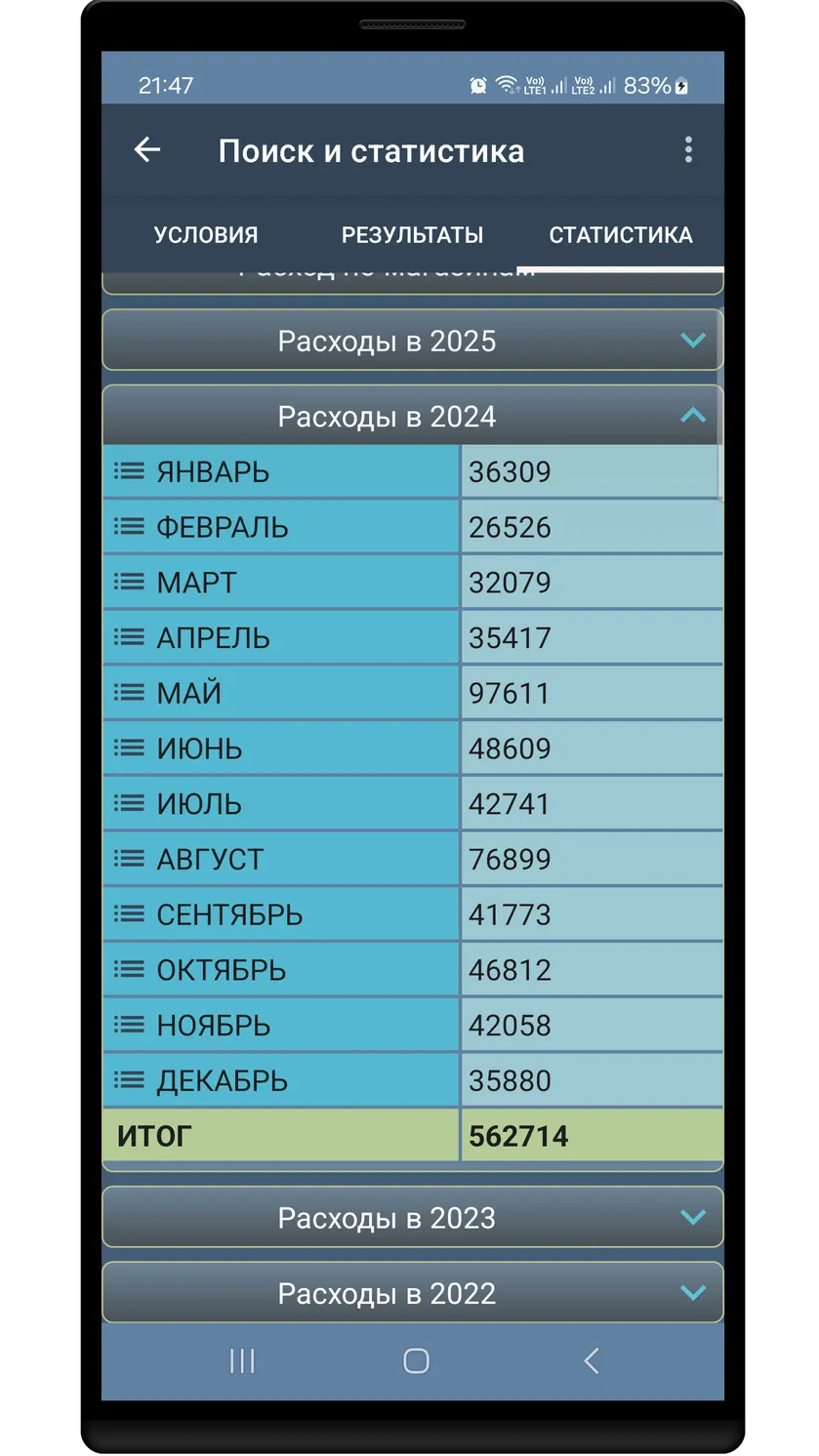Open the three-dot overflow menu
Image resolution: width=819 pixels, height=1456 pixels.
[688, 149]
